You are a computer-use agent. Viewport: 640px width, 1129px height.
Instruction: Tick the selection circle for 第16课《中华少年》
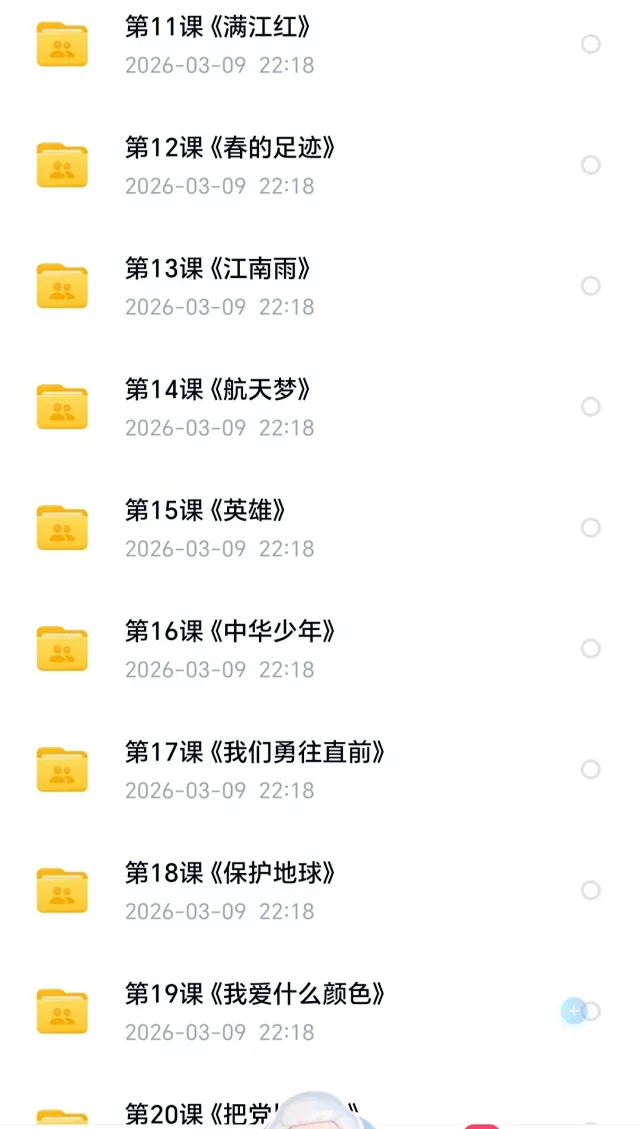[x=591, y=649]
